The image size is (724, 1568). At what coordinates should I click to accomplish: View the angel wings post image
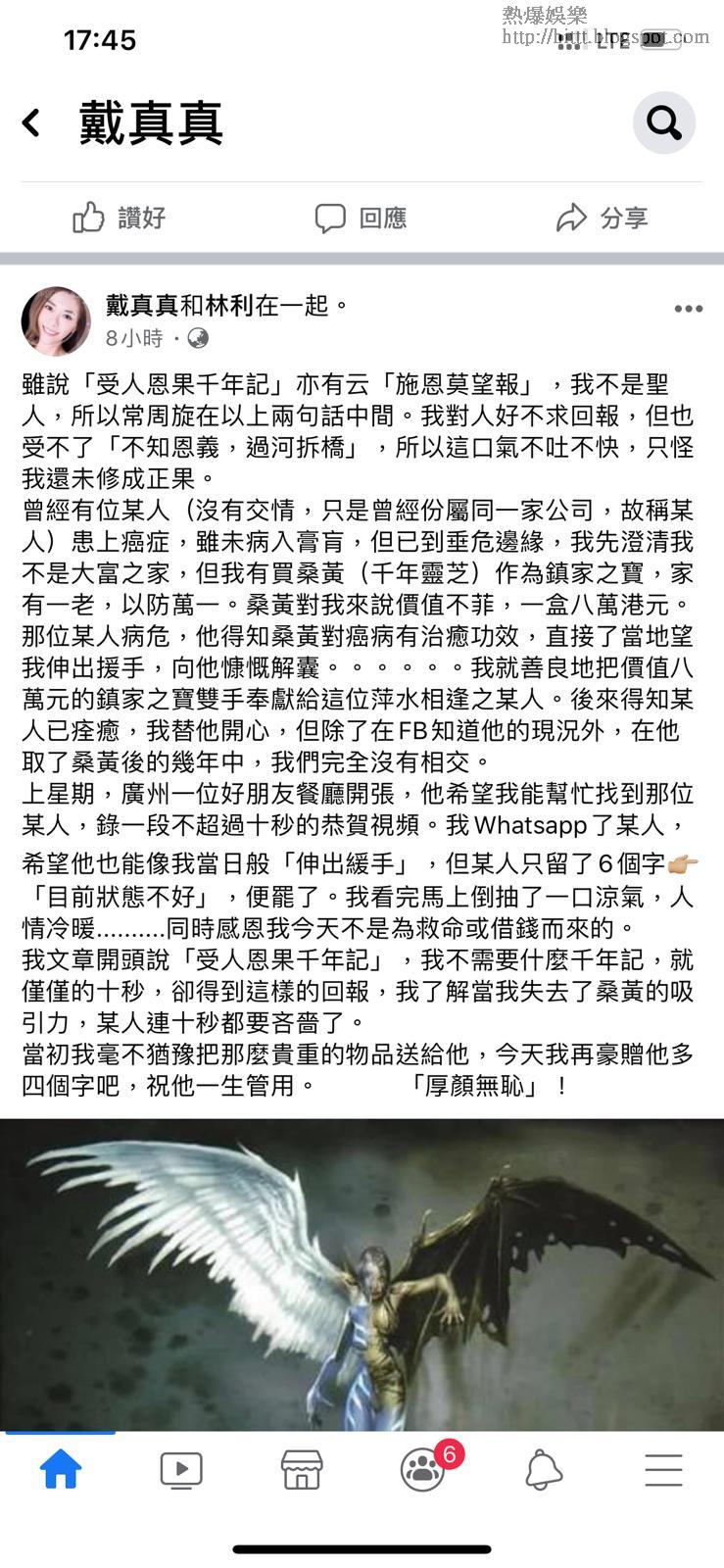pos(362,1274)
